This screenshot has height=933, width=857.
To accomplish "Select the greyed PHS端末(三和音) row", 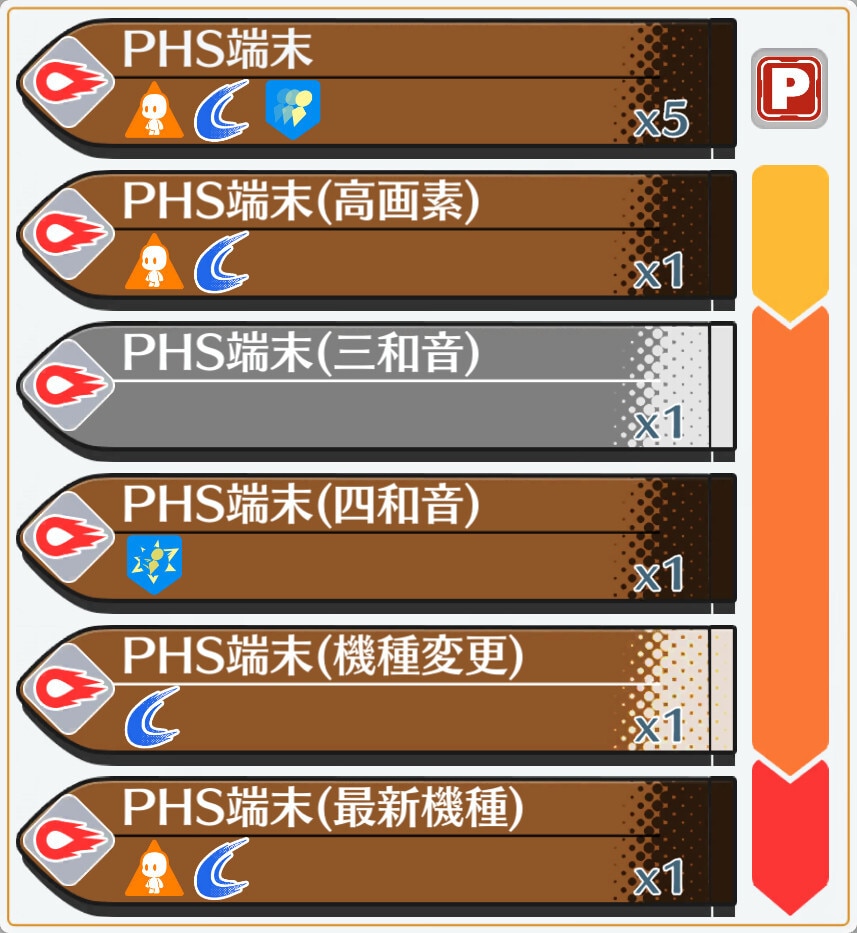I will [x=380, y=388].
